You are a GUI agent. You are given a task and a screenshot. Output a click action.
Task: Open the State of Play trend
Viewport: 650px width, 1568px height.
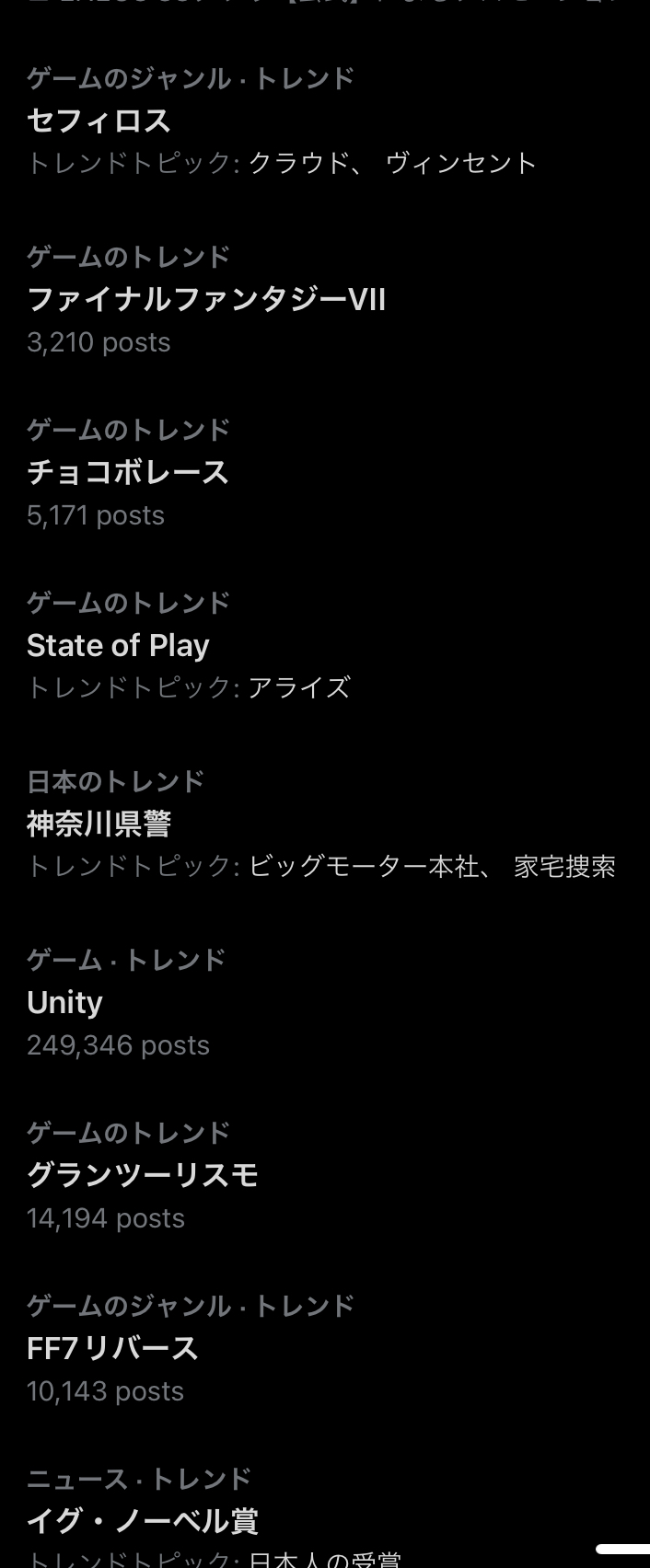pyautogui.click(x=118, y=645)
